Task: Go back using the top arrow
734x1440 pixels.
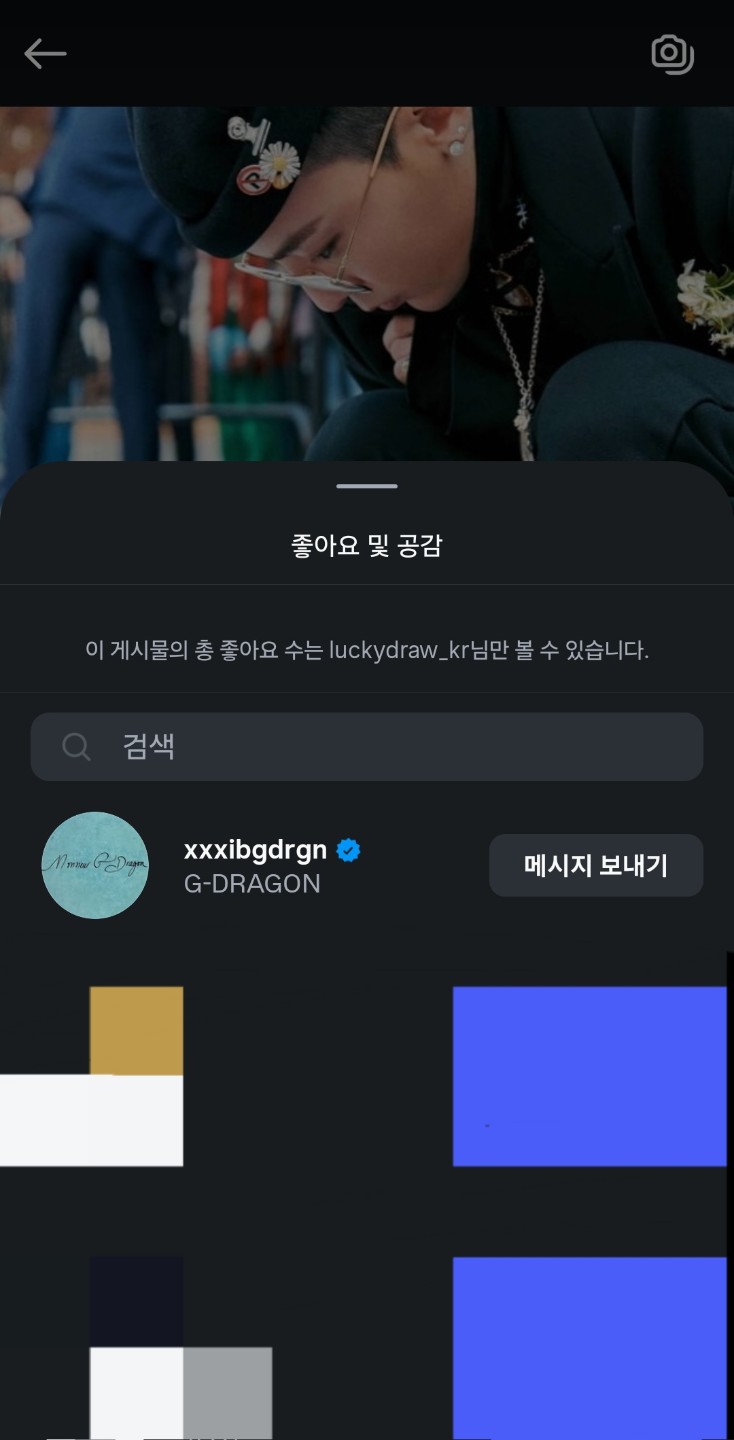Action: [45, 54]
